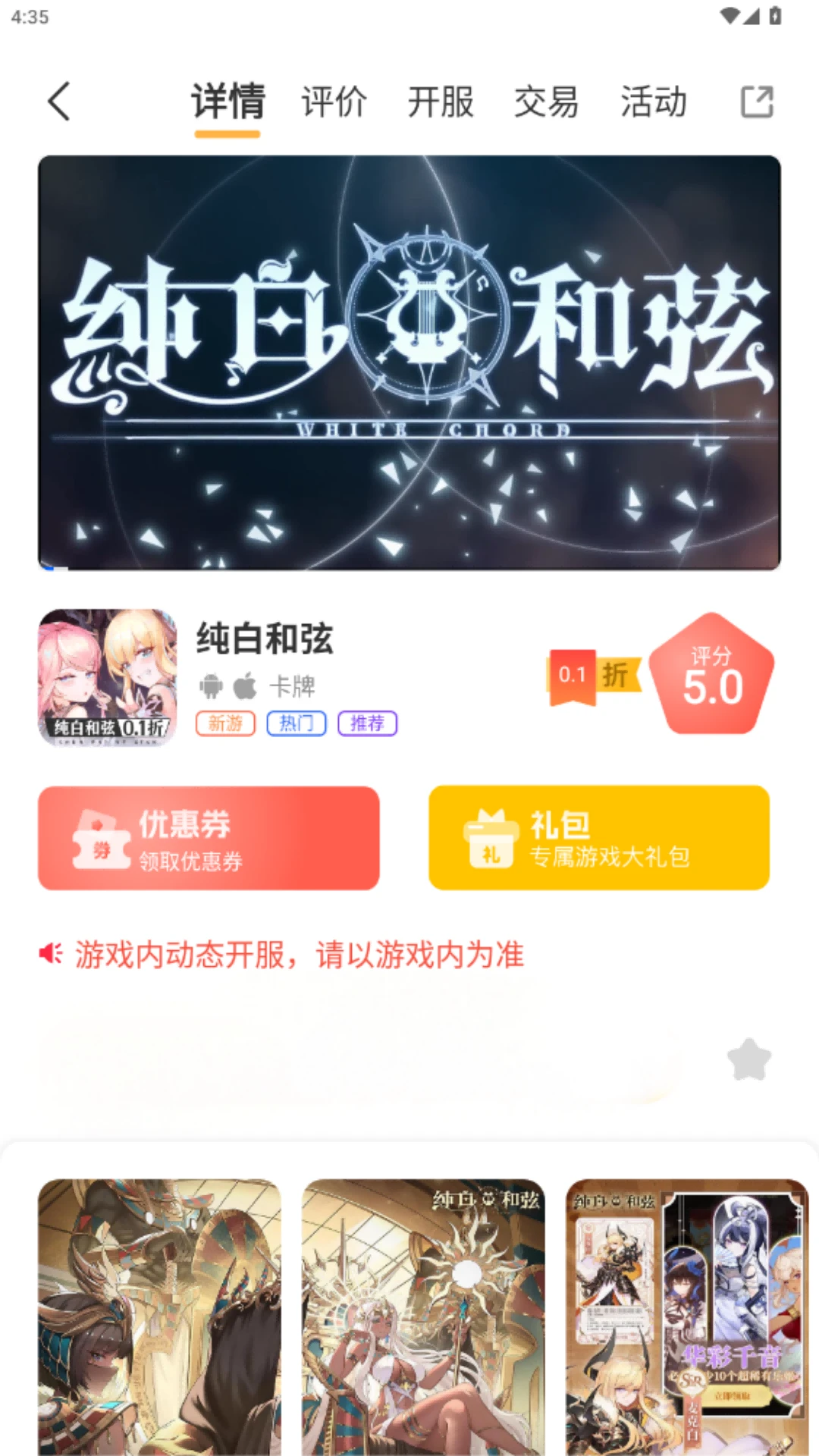Viewport: 819px width, 1456px height.
Task: Tap the 新游 tag chip
Action: (225, 723)
